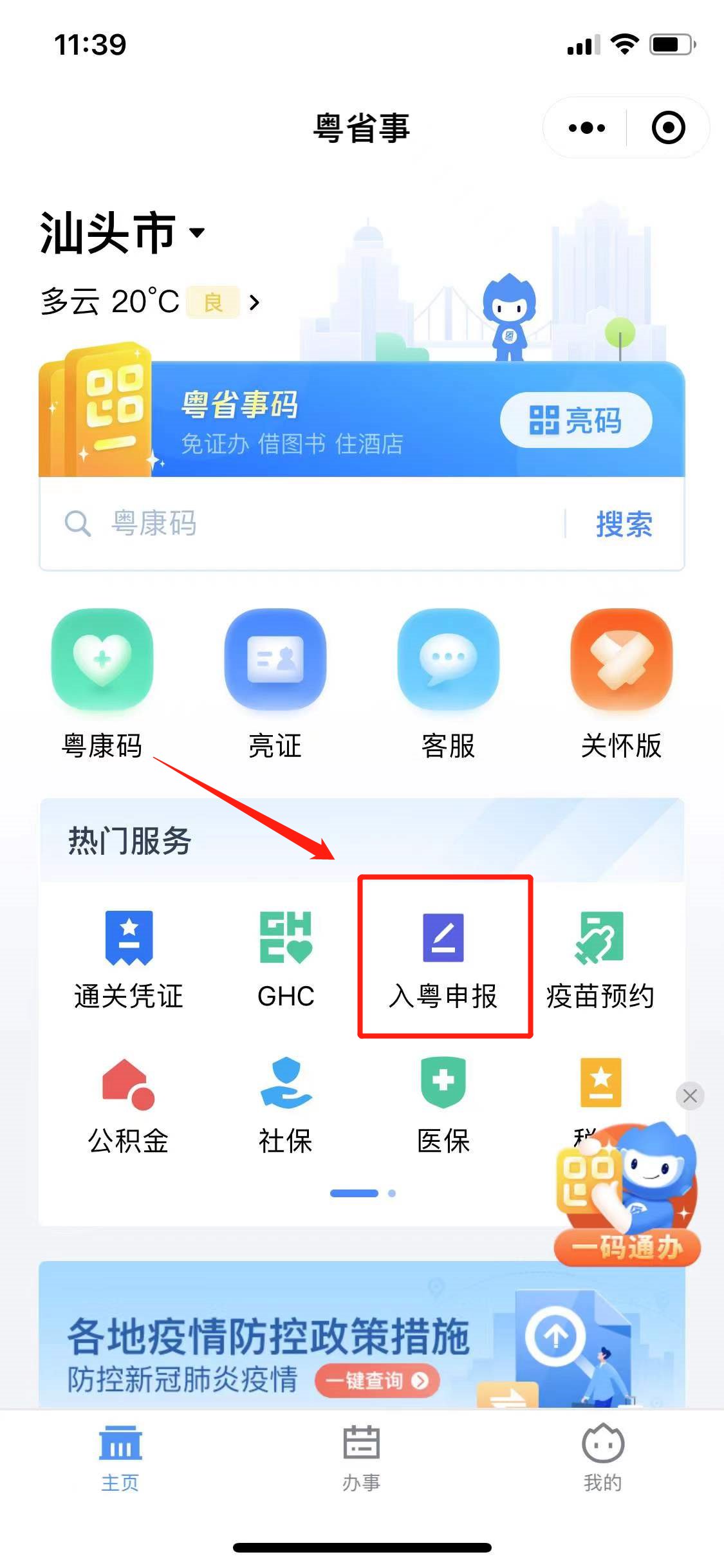Open 通关凭证 service

129,958
